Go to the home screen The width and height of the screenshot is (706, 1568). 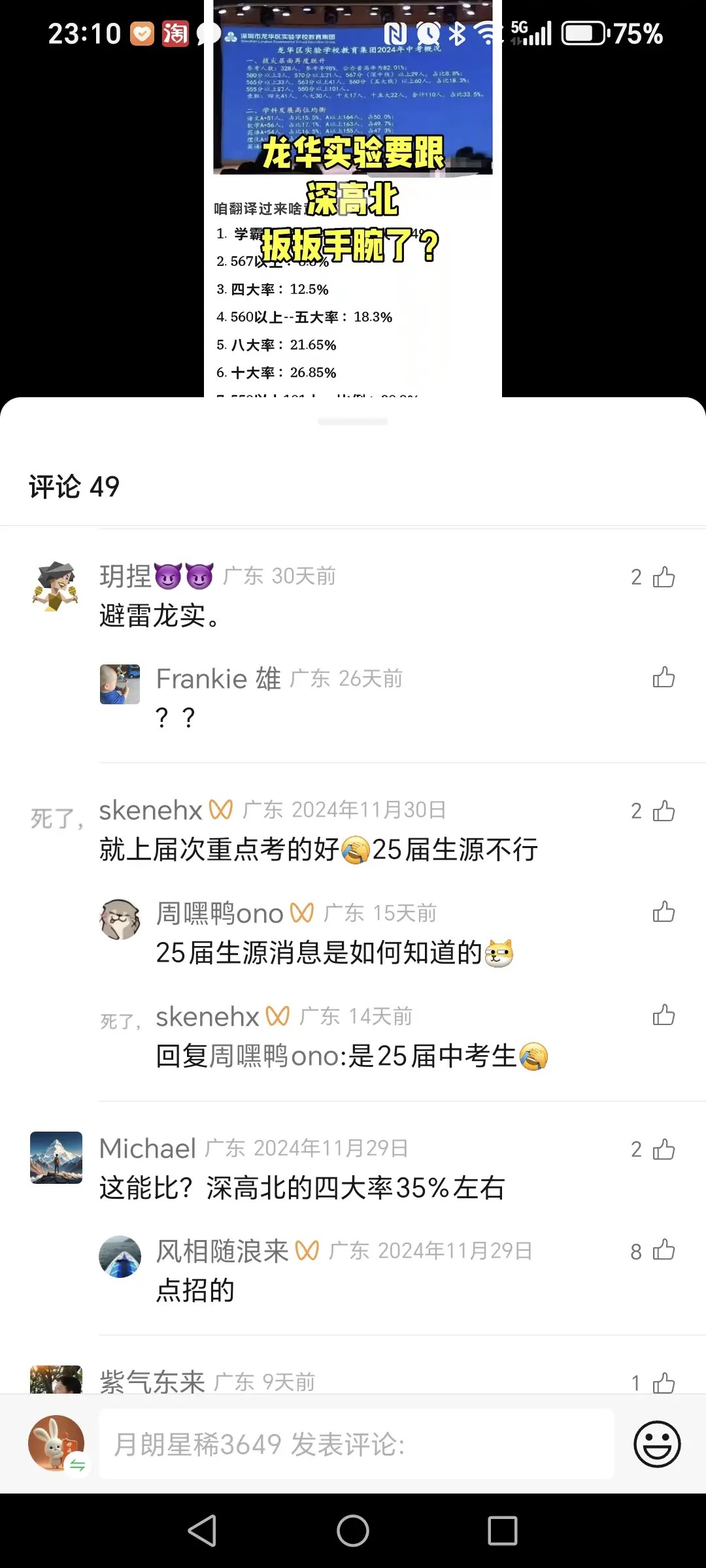coord(353,1530)
